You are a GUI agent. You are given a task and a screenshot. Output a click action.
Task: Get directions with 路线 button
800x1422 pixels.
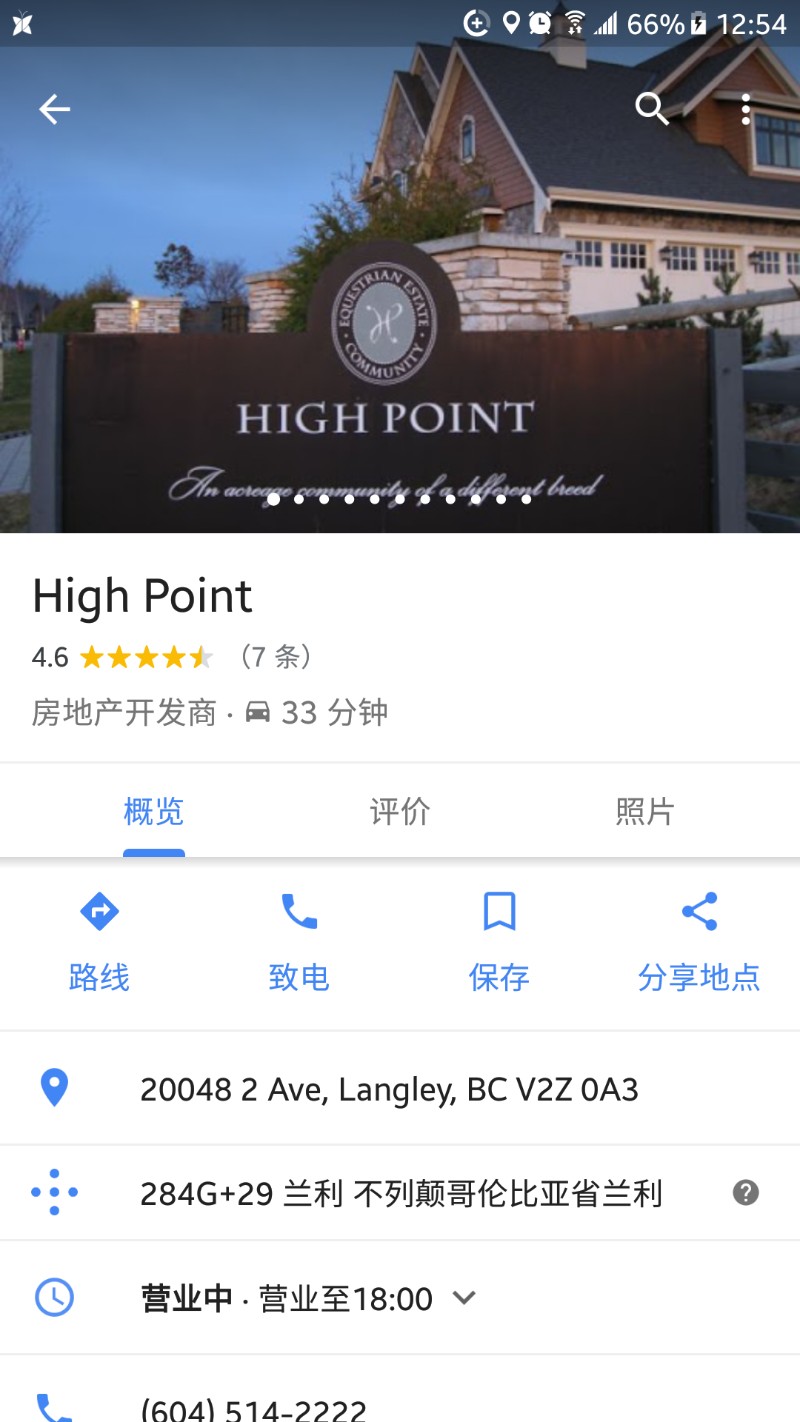click(99, 942)
